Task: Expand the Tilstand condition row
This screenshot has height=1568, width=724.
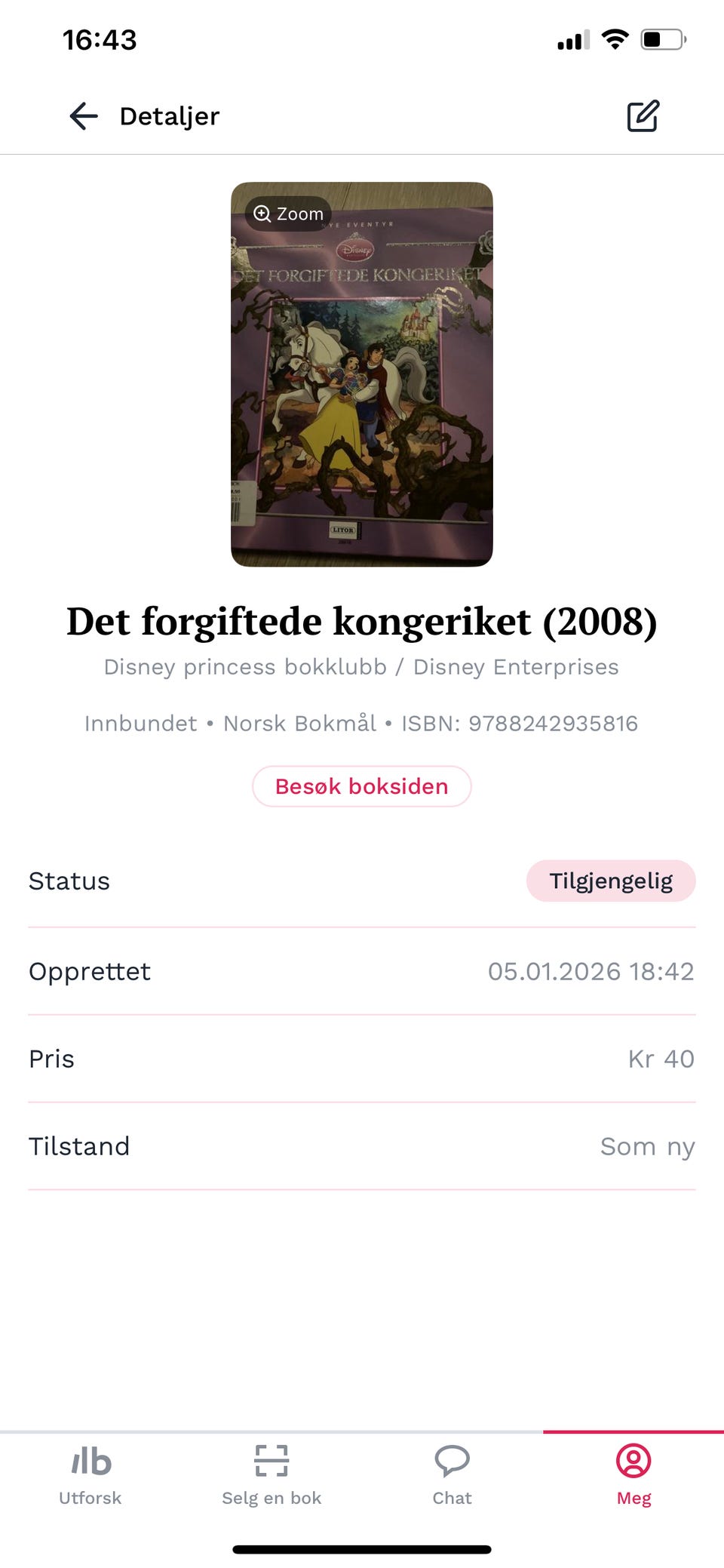Action: coord(362,1146)
